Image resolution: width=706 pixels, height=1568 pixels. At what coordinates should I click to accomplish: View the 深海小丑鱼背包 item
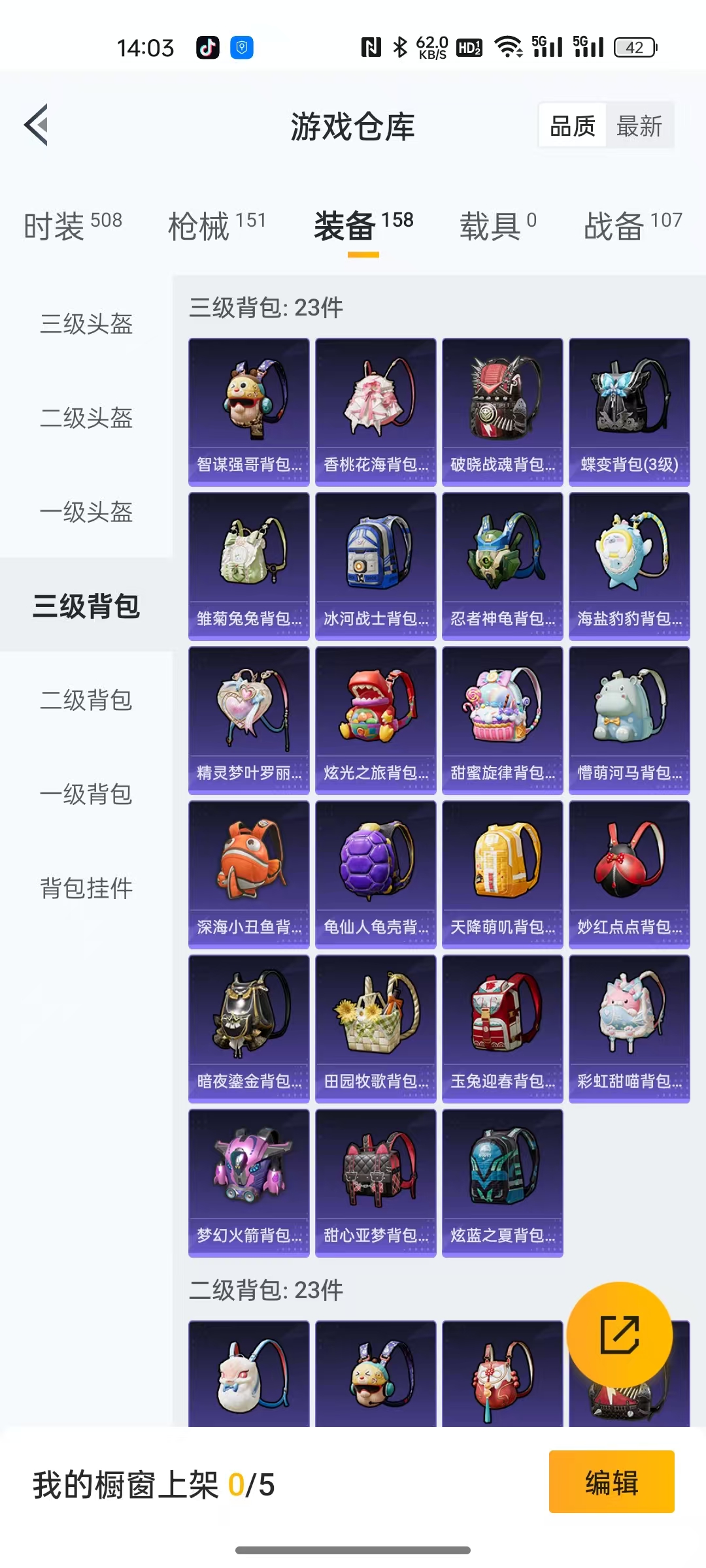pos(249,874)
